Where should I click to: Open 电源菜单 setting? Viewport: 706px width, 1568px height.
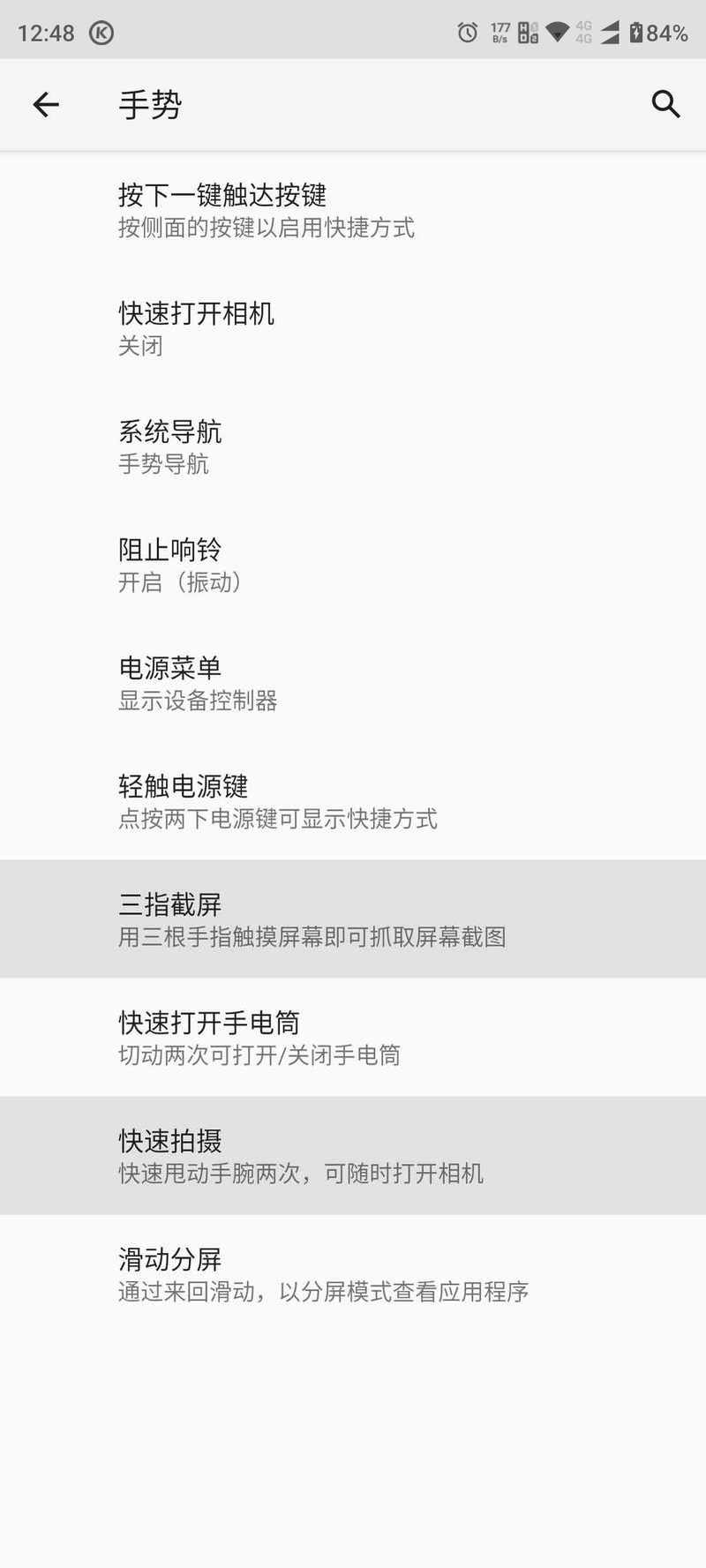click(353, 683)
